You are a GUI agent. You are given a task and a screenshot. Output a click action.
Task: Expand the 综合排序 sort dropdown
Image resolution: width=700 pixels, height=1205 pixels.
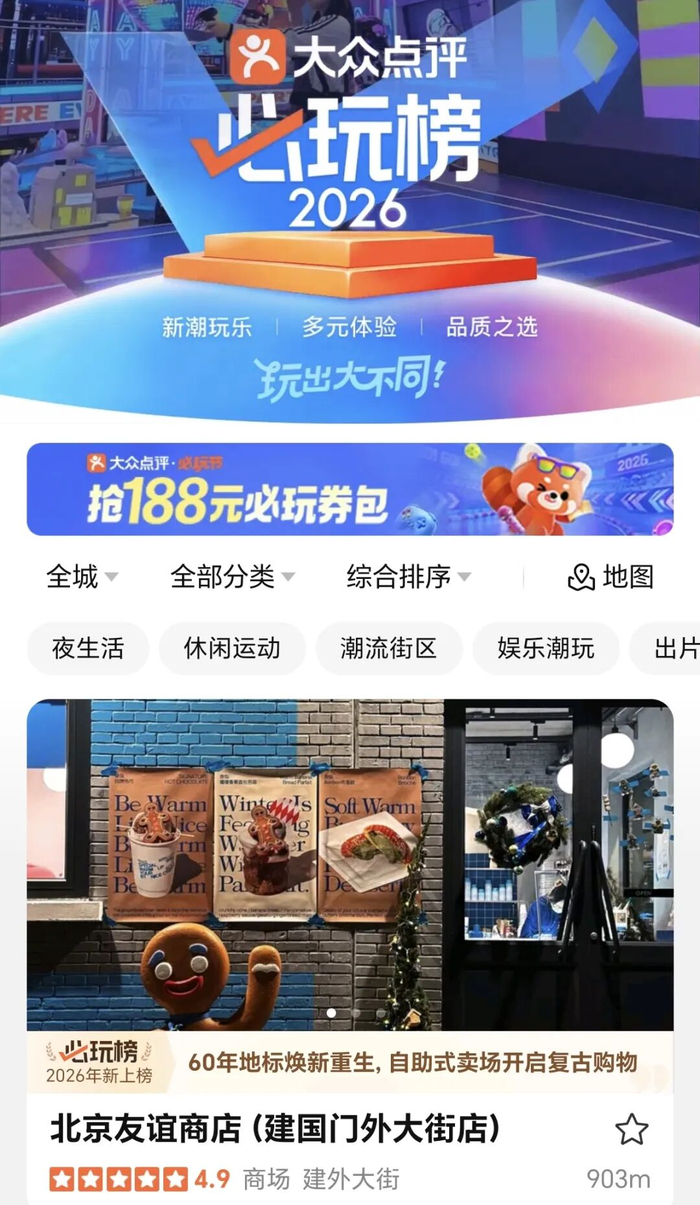(408, 577)
